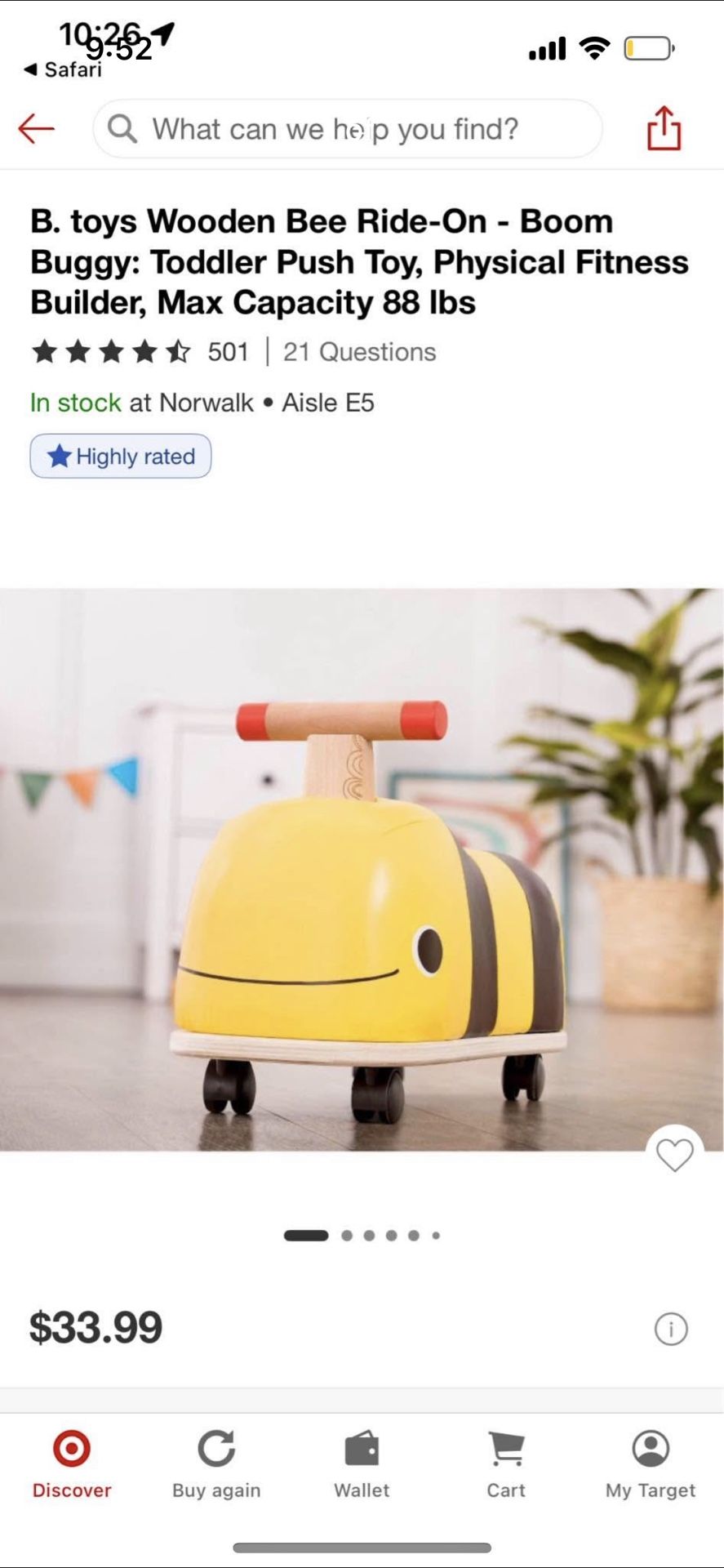Return to Safari via status bar link
This screenshot has height=1568, width=724.
(64, 70)
